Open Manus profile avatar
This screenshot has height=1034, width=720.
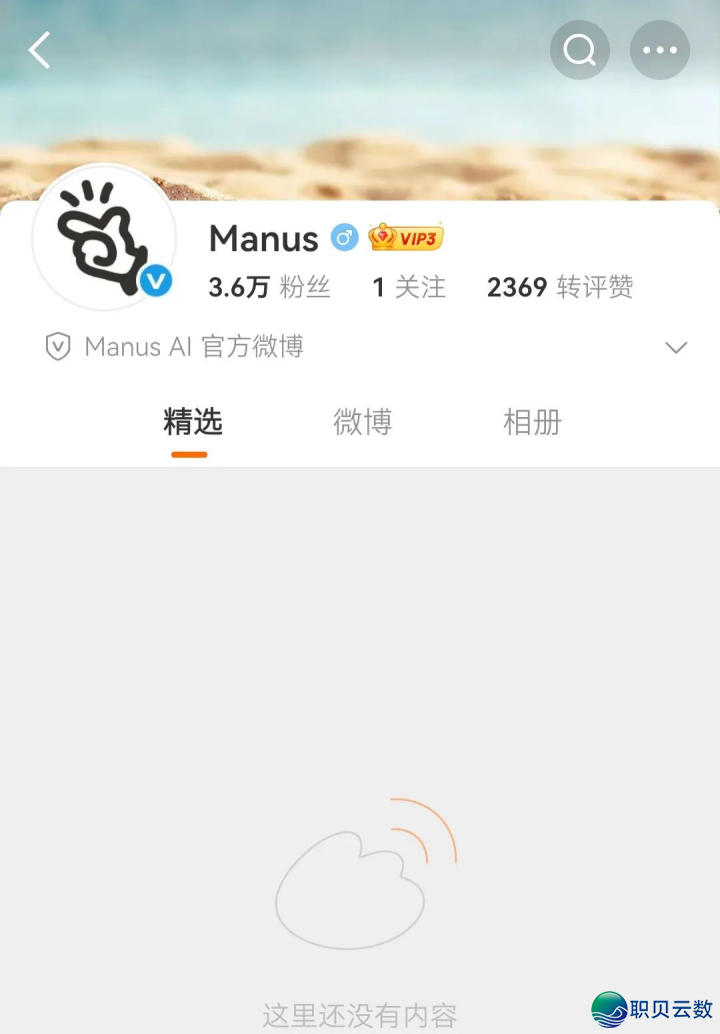point(104,238)
